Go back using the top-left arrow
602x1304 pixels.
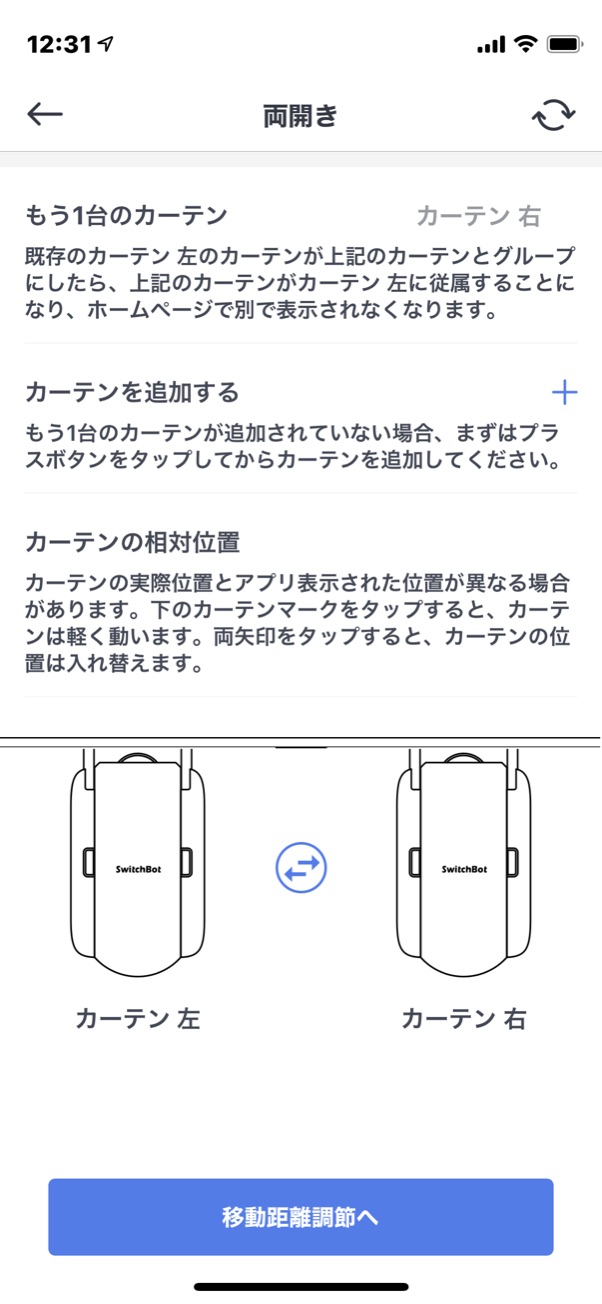(x=45, y=115)
